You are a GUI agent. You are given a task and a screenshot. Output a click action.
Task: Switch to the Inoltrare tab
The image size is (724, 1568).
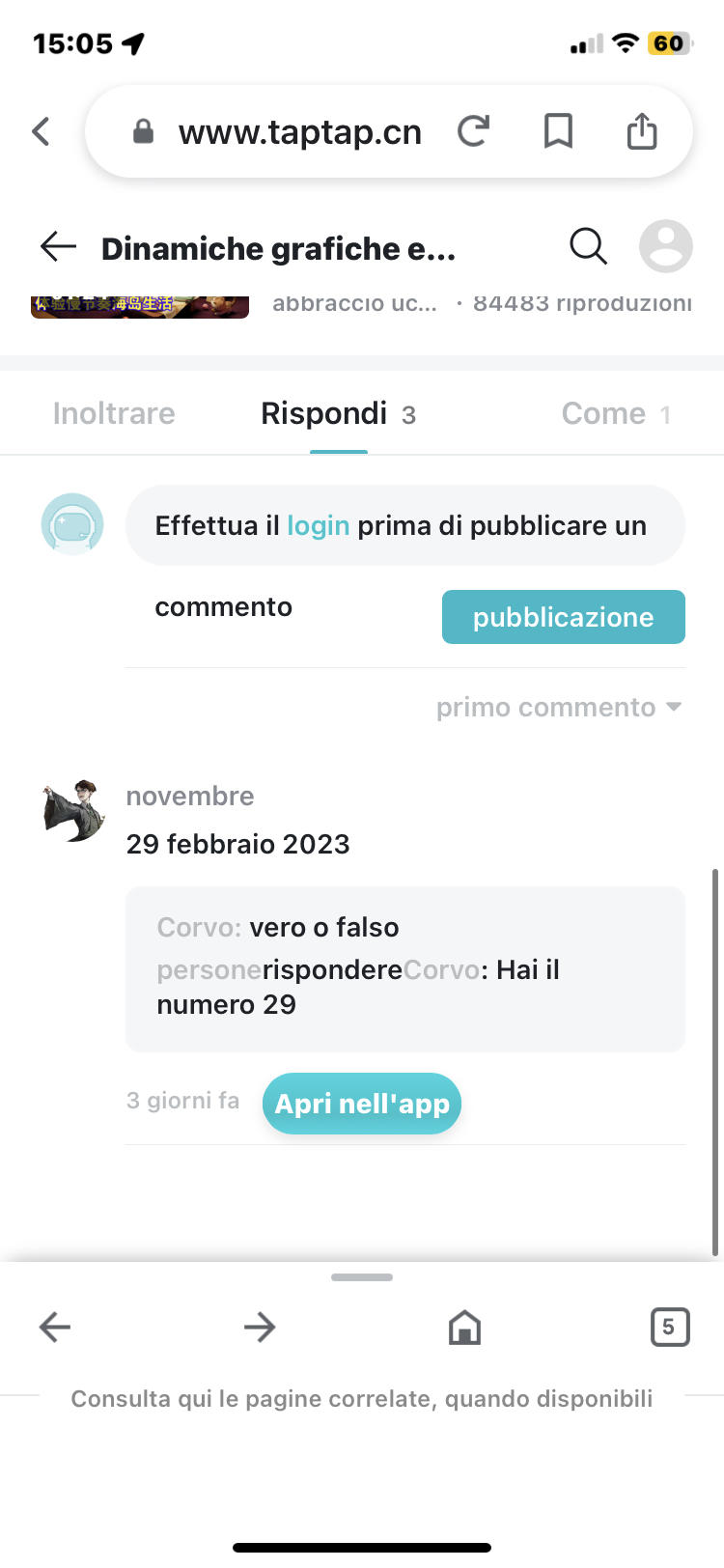114,414
